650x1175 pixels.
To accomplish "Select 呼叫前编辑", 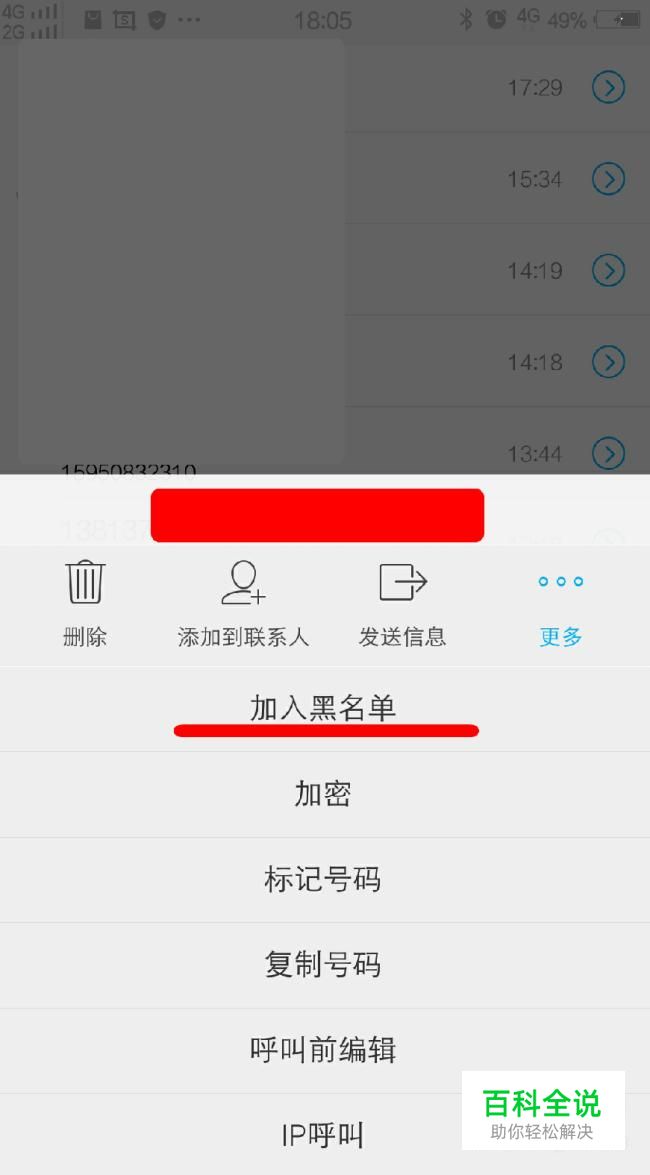I will pyautogui.click(x=325, y=1051).
